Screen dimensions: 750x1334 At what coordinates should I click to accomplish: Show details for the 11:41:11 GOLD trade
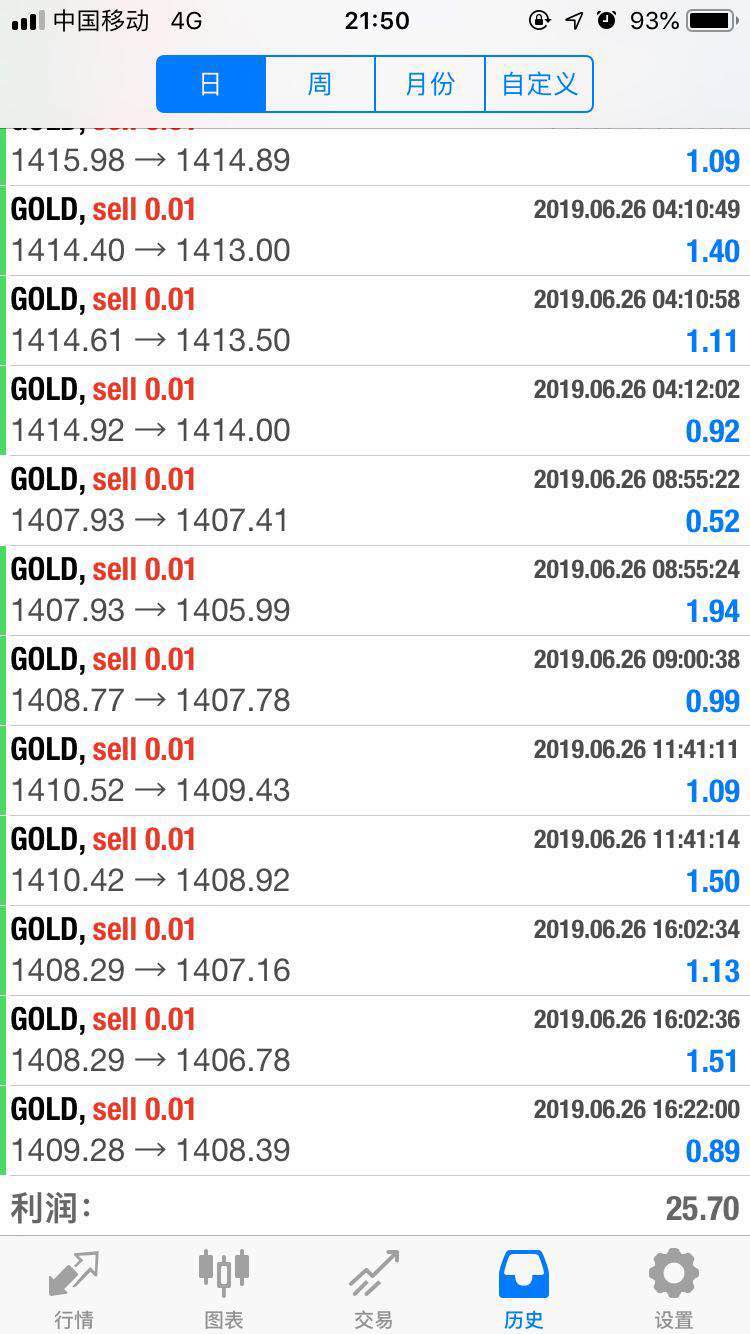375,771
